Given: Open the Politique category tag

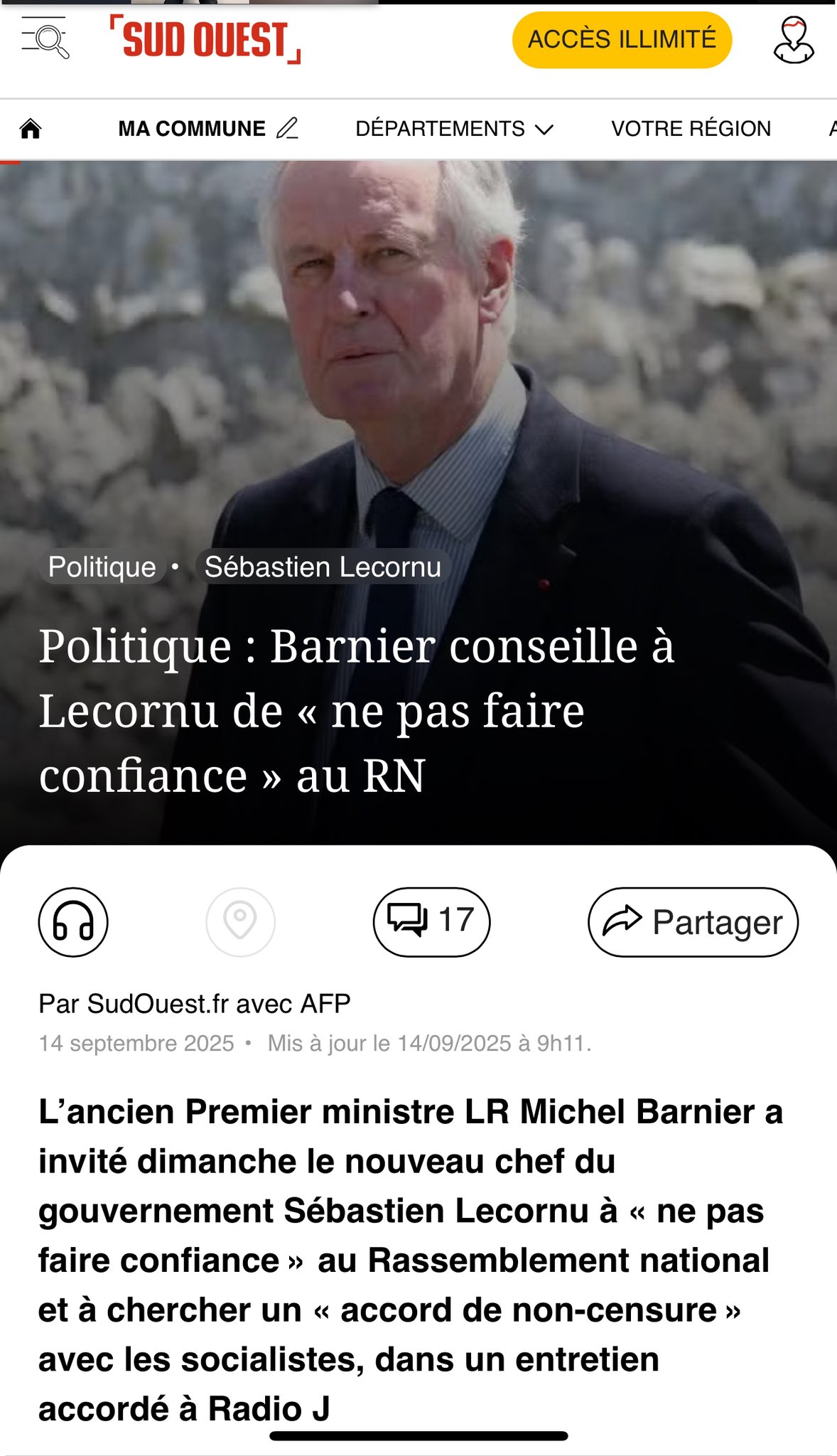Looking at the screenshot, I should (x=102, y=567).
